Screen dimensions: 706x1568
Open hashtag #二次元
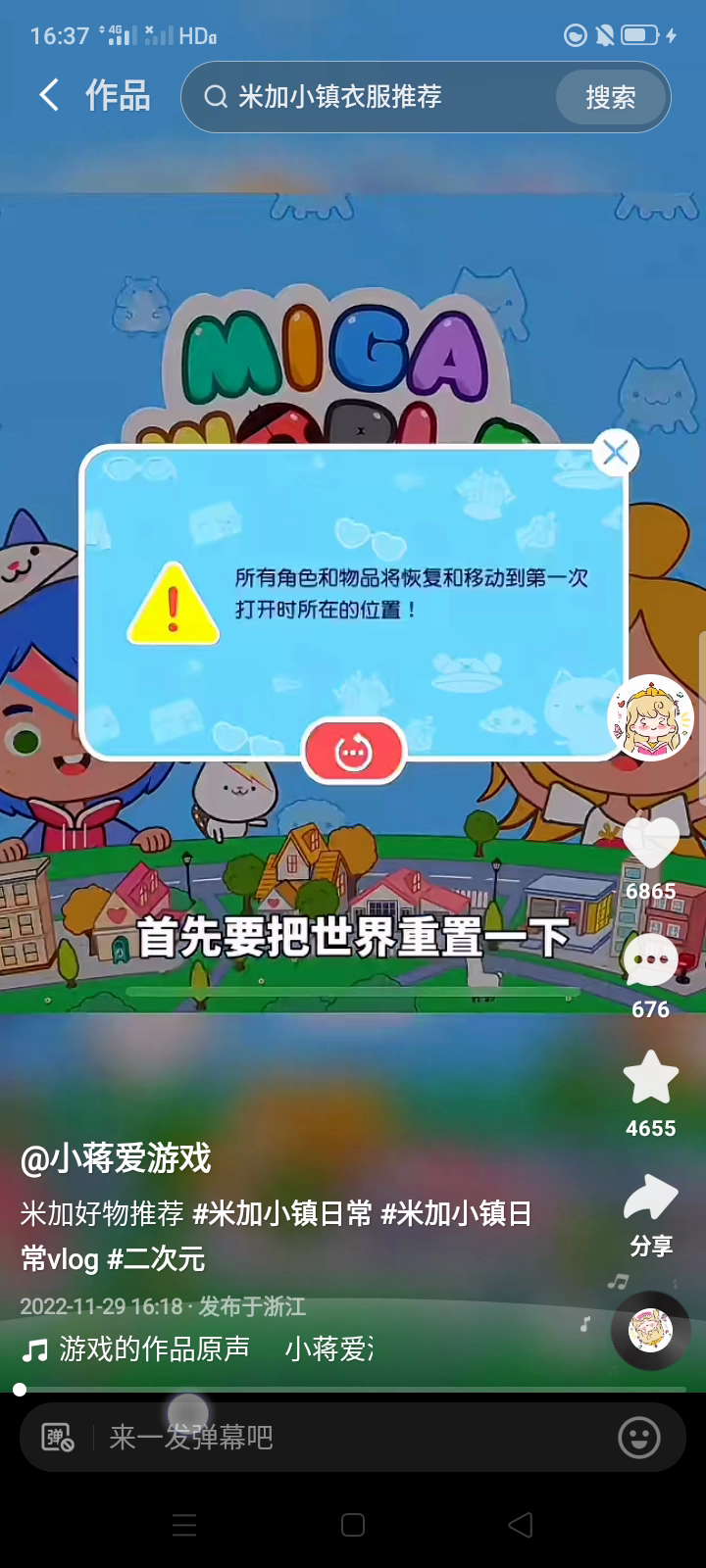pyautogui.click(x=157, y=1259)
